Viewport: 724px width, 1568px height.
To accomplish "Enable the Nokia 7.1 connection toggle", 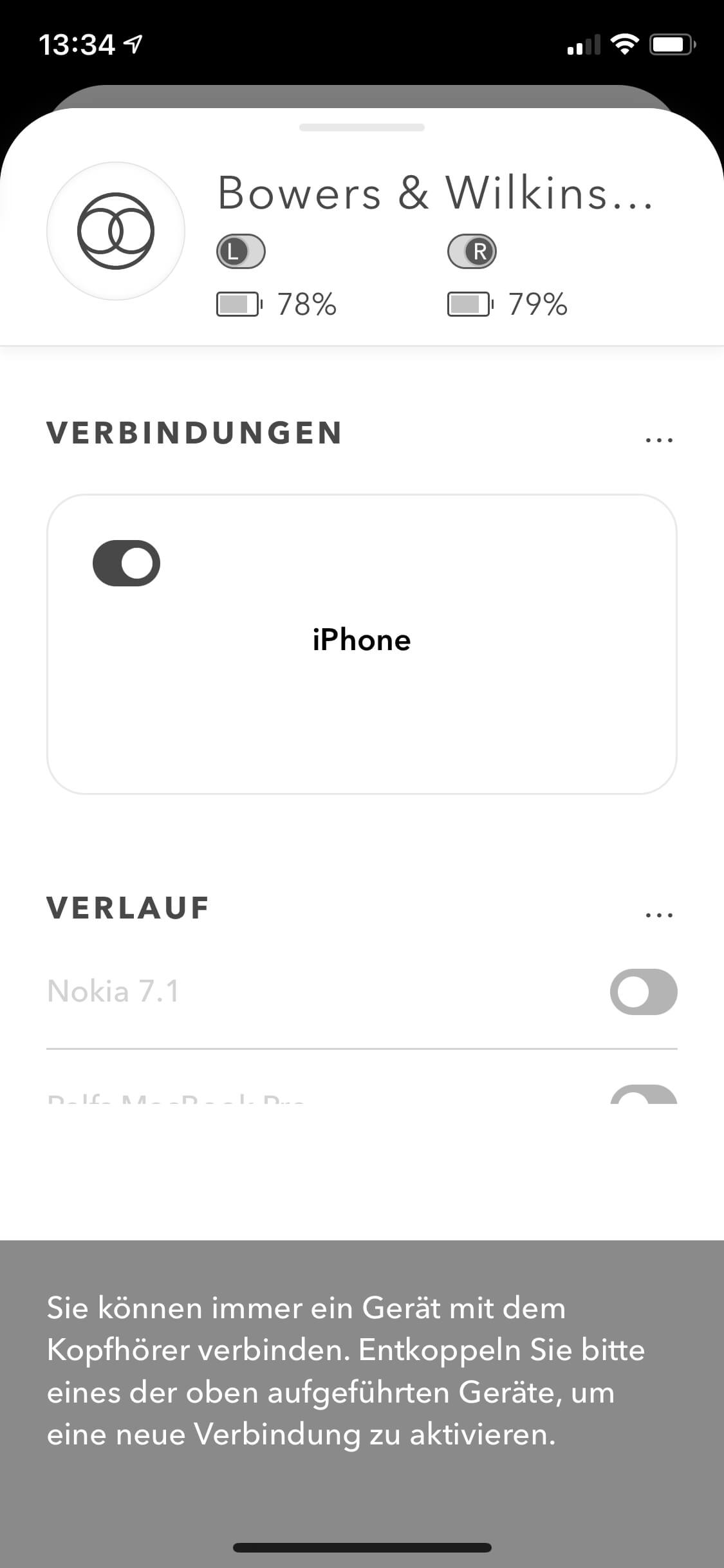I will [x=643, y=992].
